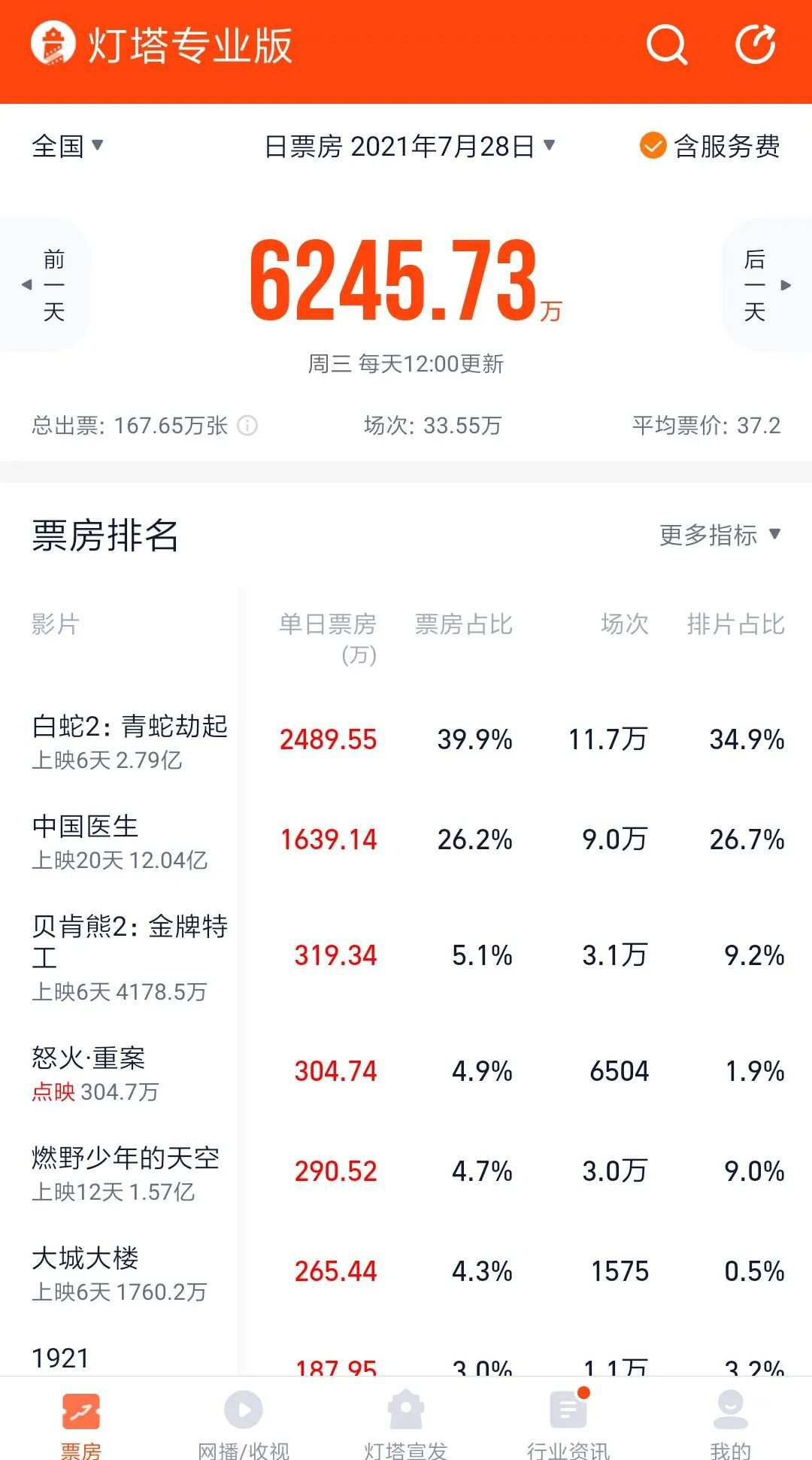Open the date picker for 2021年7月28日

click(x=410, y=146)
